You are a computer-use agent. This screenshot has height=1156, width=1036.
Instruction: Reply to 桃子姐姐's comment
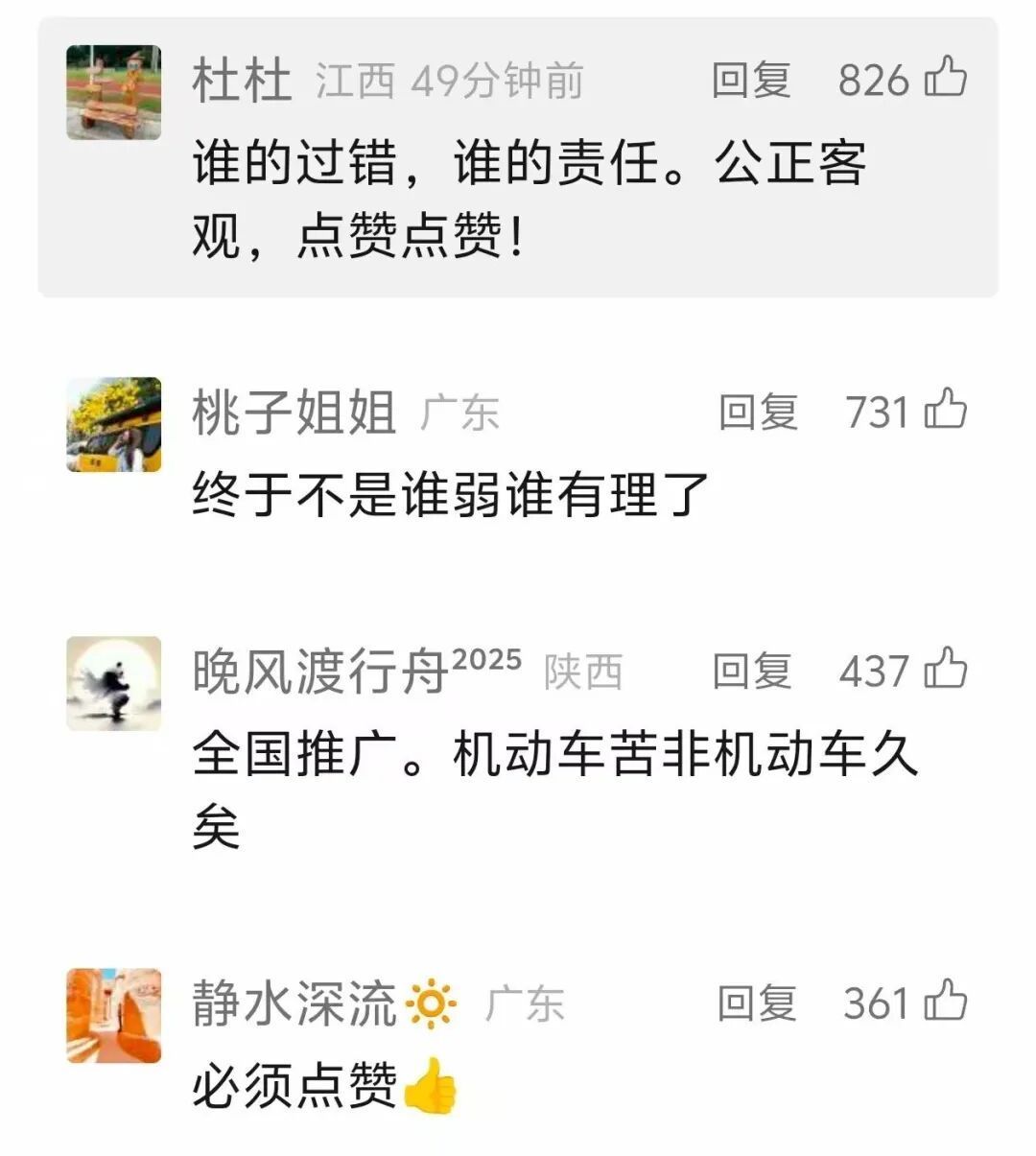758,413
